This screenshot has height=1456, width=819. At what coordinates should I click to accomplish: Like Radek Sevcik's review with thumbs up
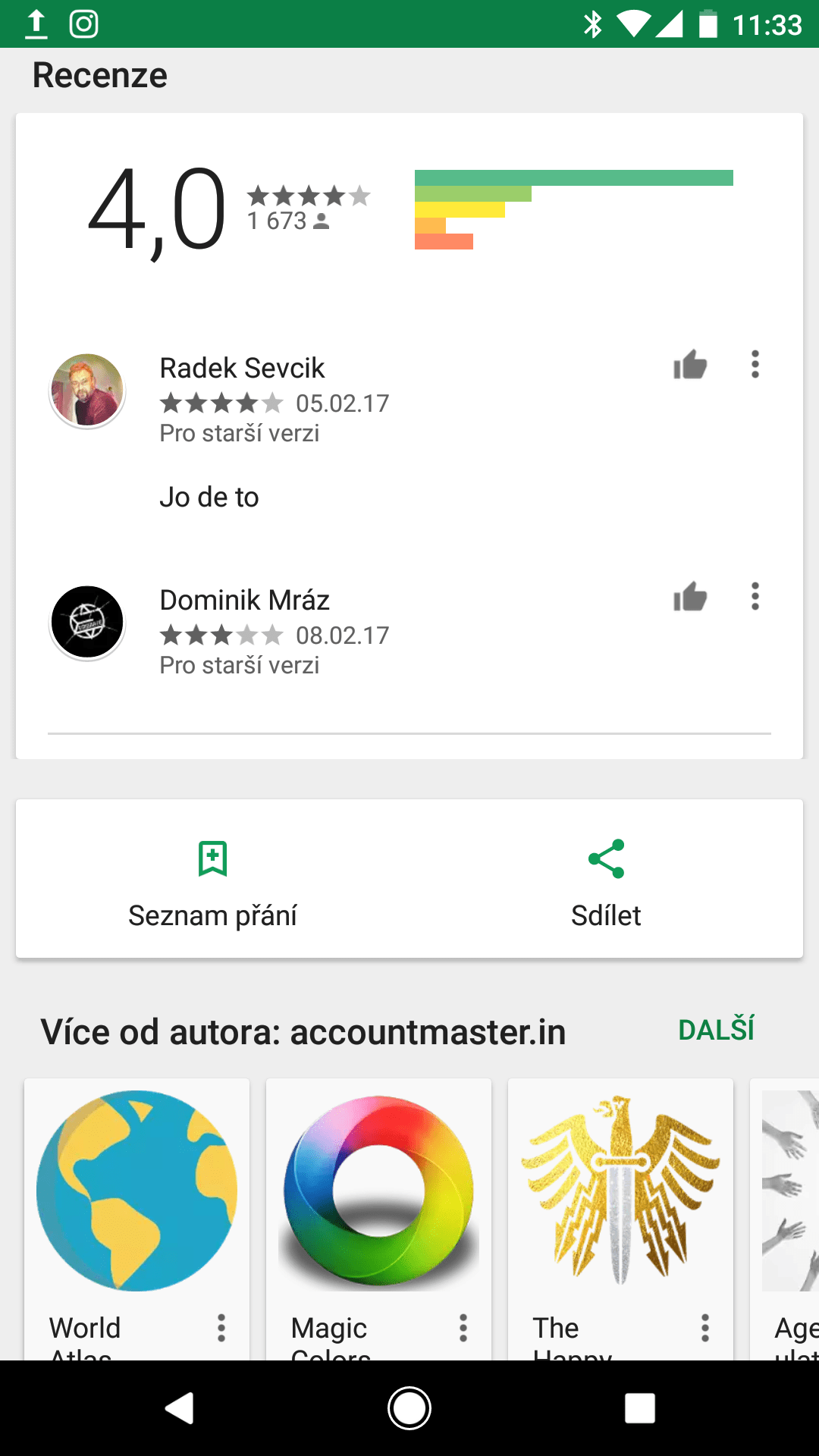(x=690, y=366)
